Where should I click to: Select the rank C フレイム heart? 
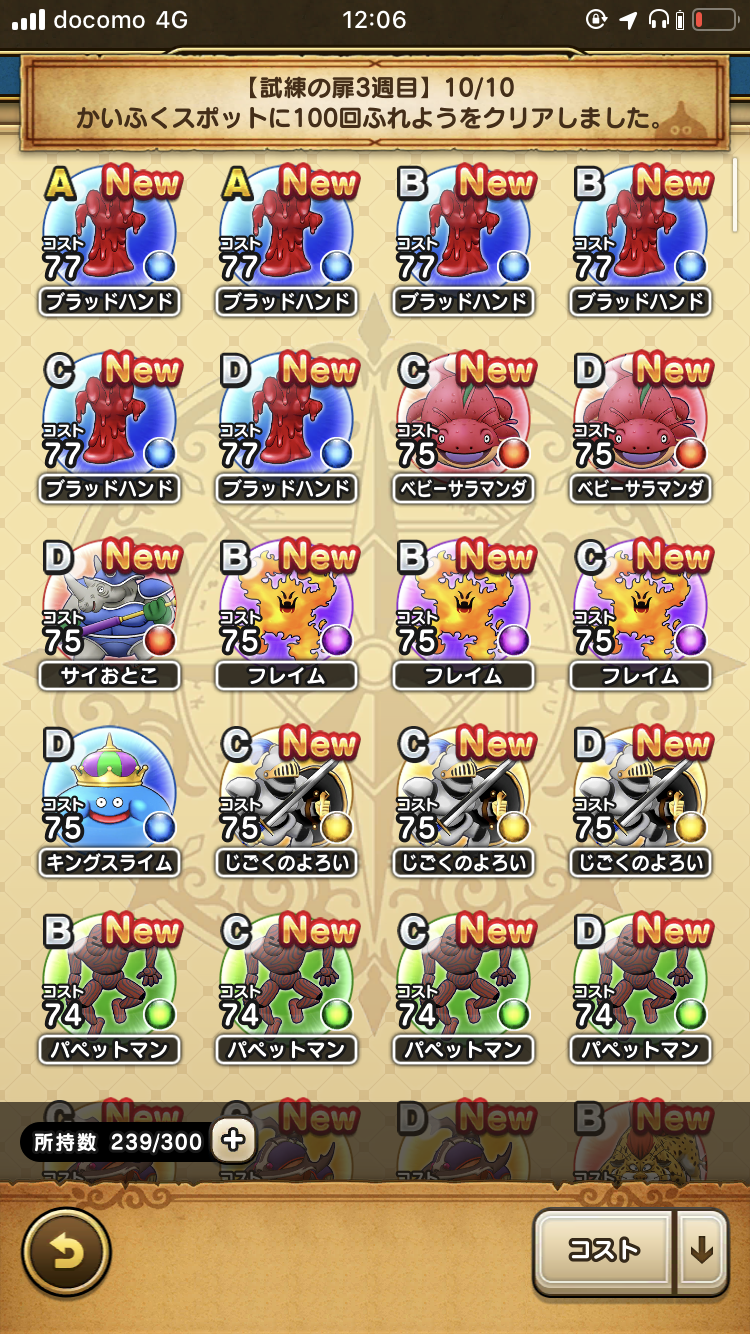[640, 607]
